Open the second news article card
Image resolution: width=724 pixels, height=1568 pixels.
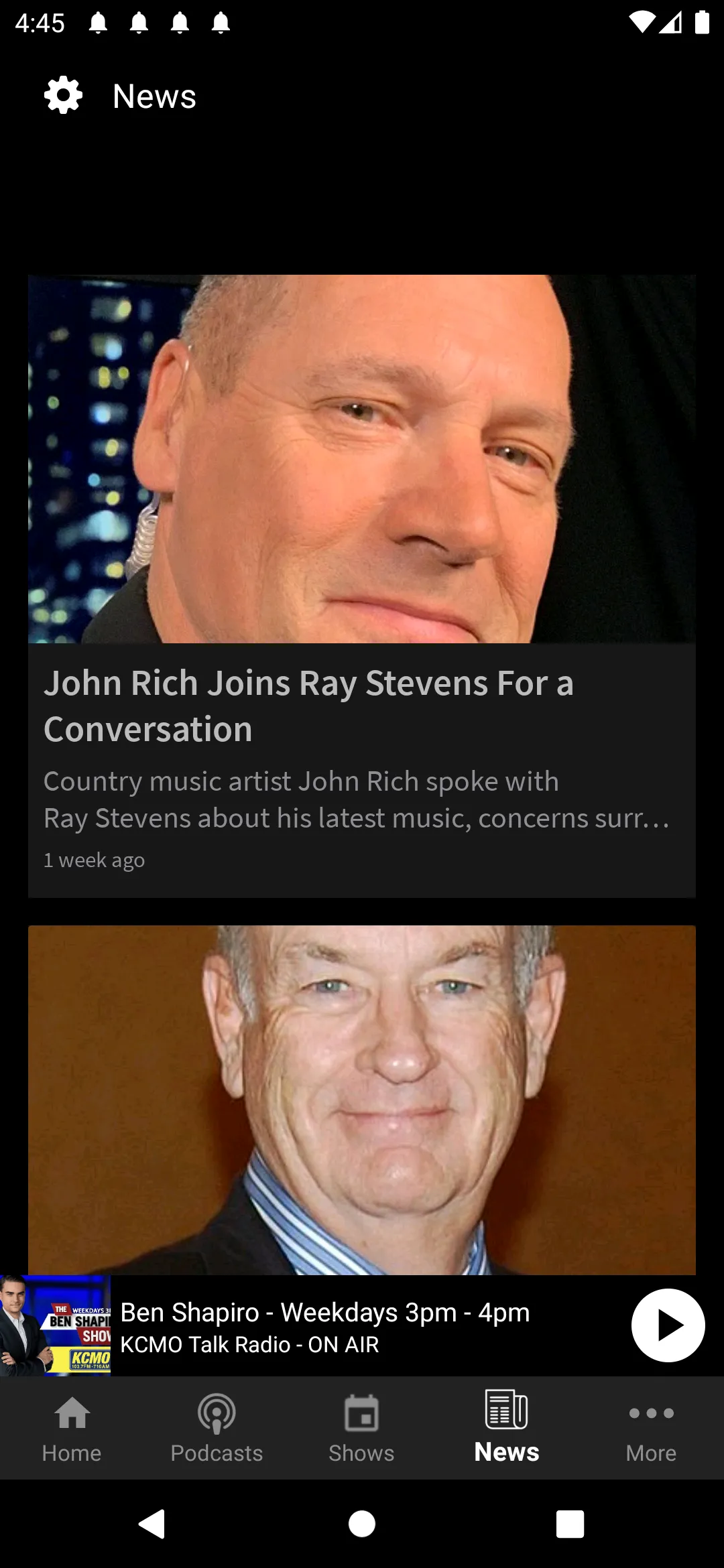click(x=362, y=1099)
